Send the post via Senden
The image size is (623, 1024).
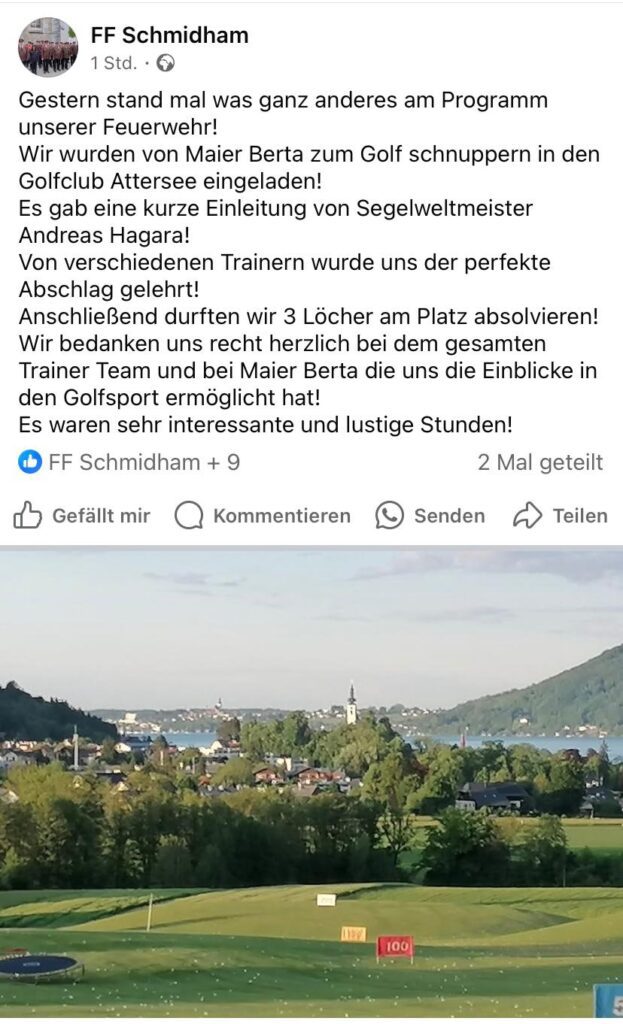pos(430,515)
